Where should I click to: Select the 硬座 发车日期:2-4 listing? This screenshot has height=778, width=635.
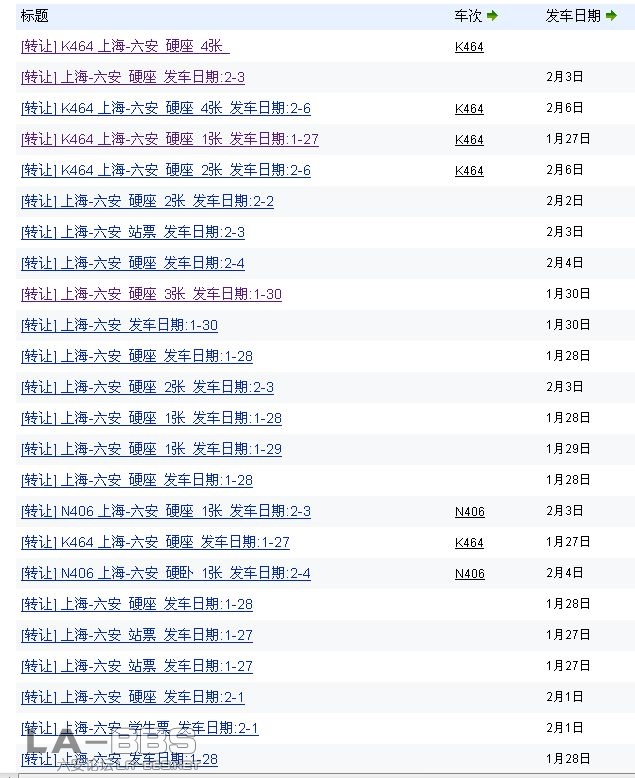132,263
